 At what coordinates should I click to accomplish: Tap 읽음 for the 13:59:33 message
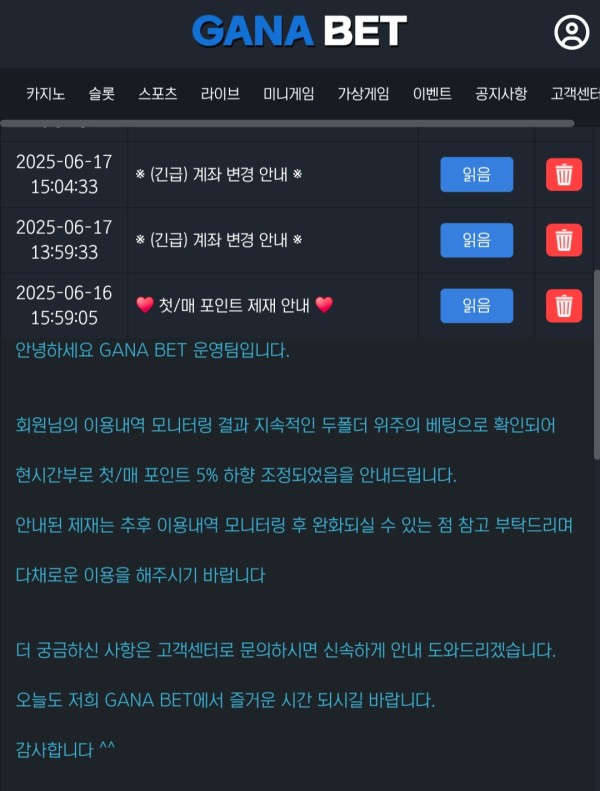coord(476,240)
